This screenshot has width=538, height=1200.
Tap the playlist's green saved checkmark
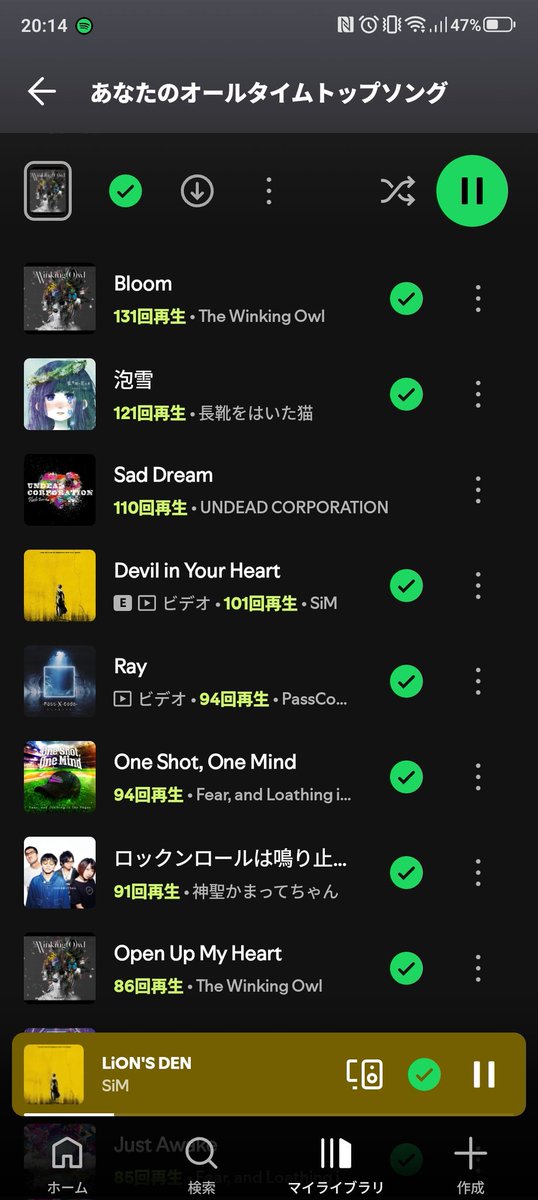click(125, 190)
